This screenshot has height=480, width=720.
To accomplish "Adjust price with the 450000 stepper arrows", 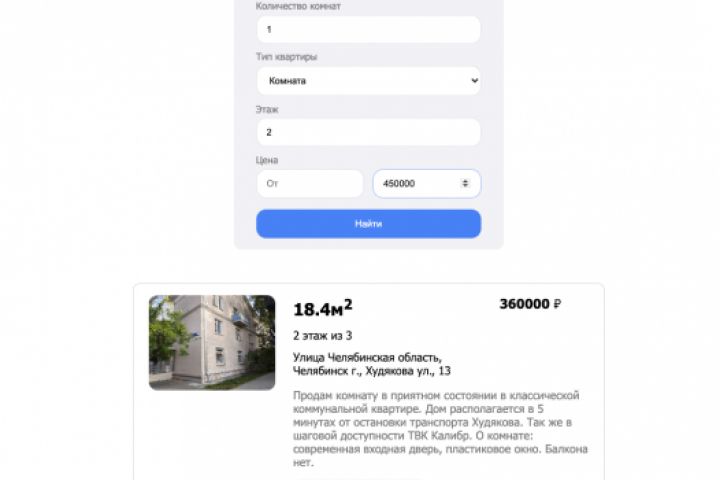I will coord(465,184).
